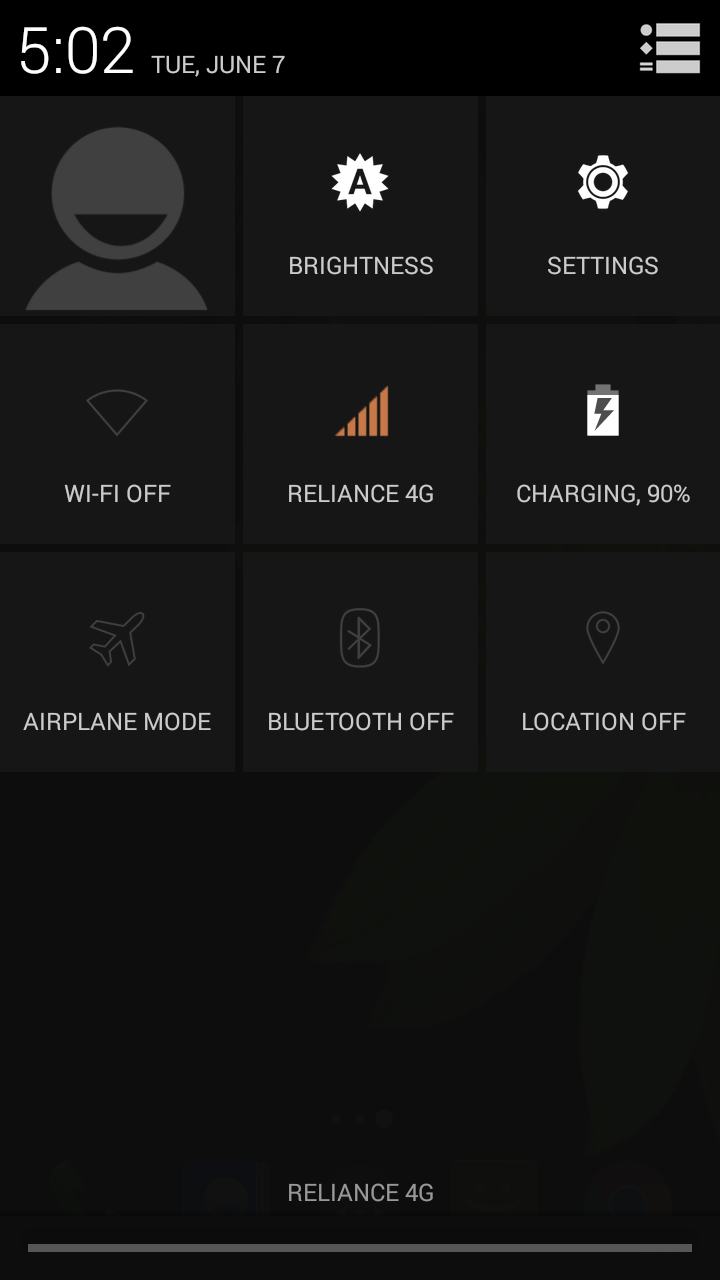Turn on Wi-Fi
720x1280 pixels.
click(117, 434)
